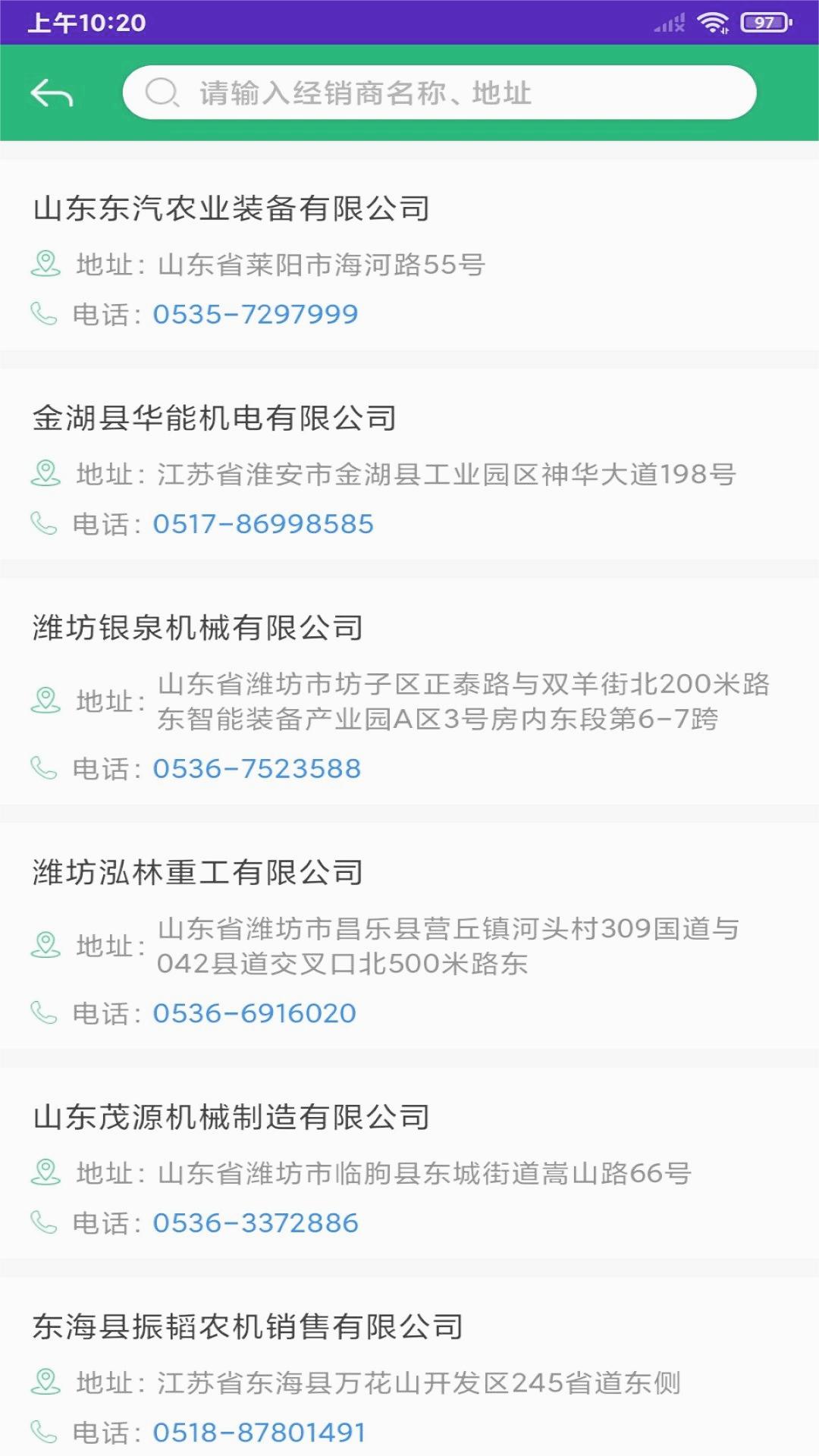Open 山东东汽农业装备有限公司 listing

(231, 209)
